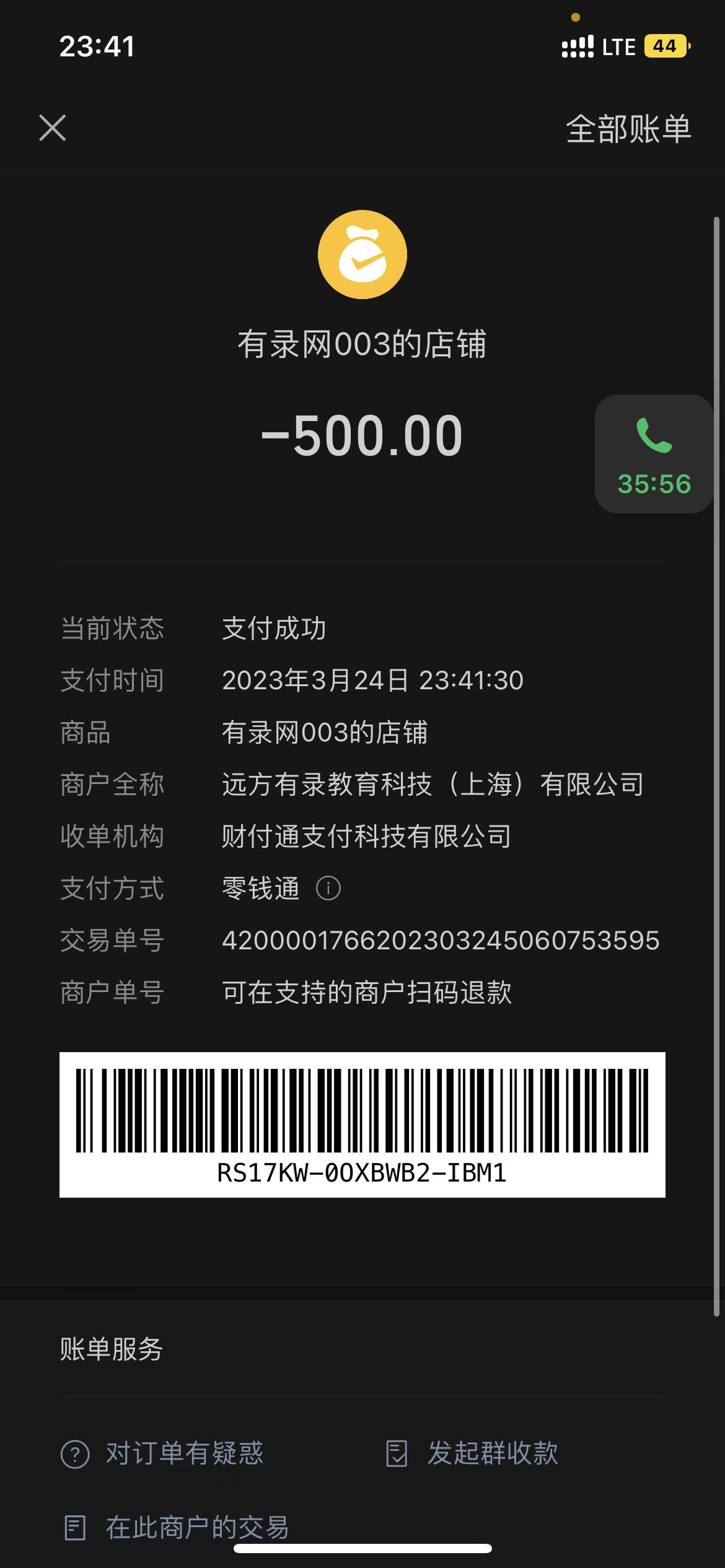
Task: Return to the ongoing call bubble
Action: tap(654, 454)
